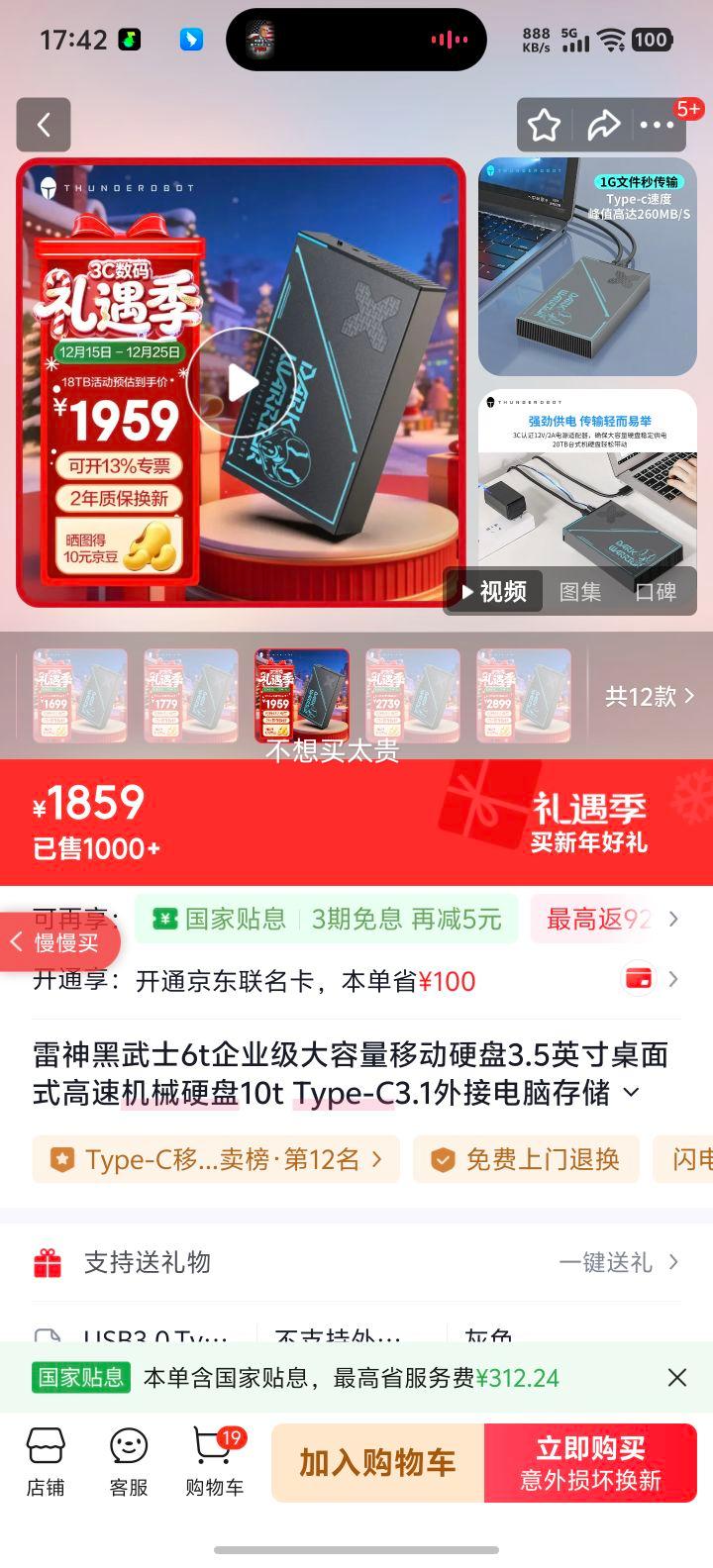Select the currently highlighted product thumbnail
Image resolution: width=713 pixels, height=1568 pixels.
pos(302,696)
